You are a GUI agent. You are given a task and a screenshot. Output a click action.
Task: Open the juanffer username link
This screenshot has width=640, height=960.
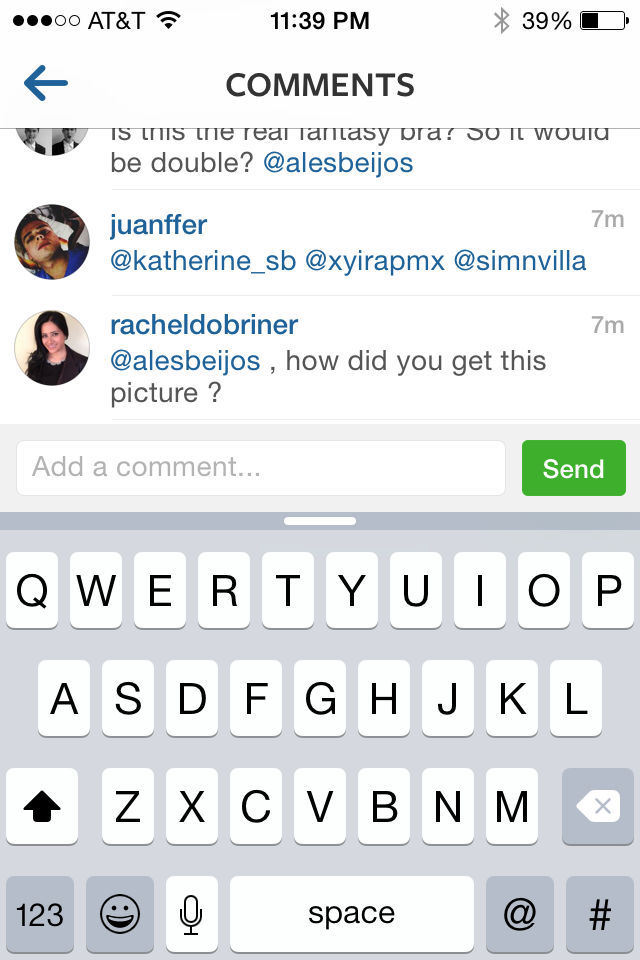158,224
